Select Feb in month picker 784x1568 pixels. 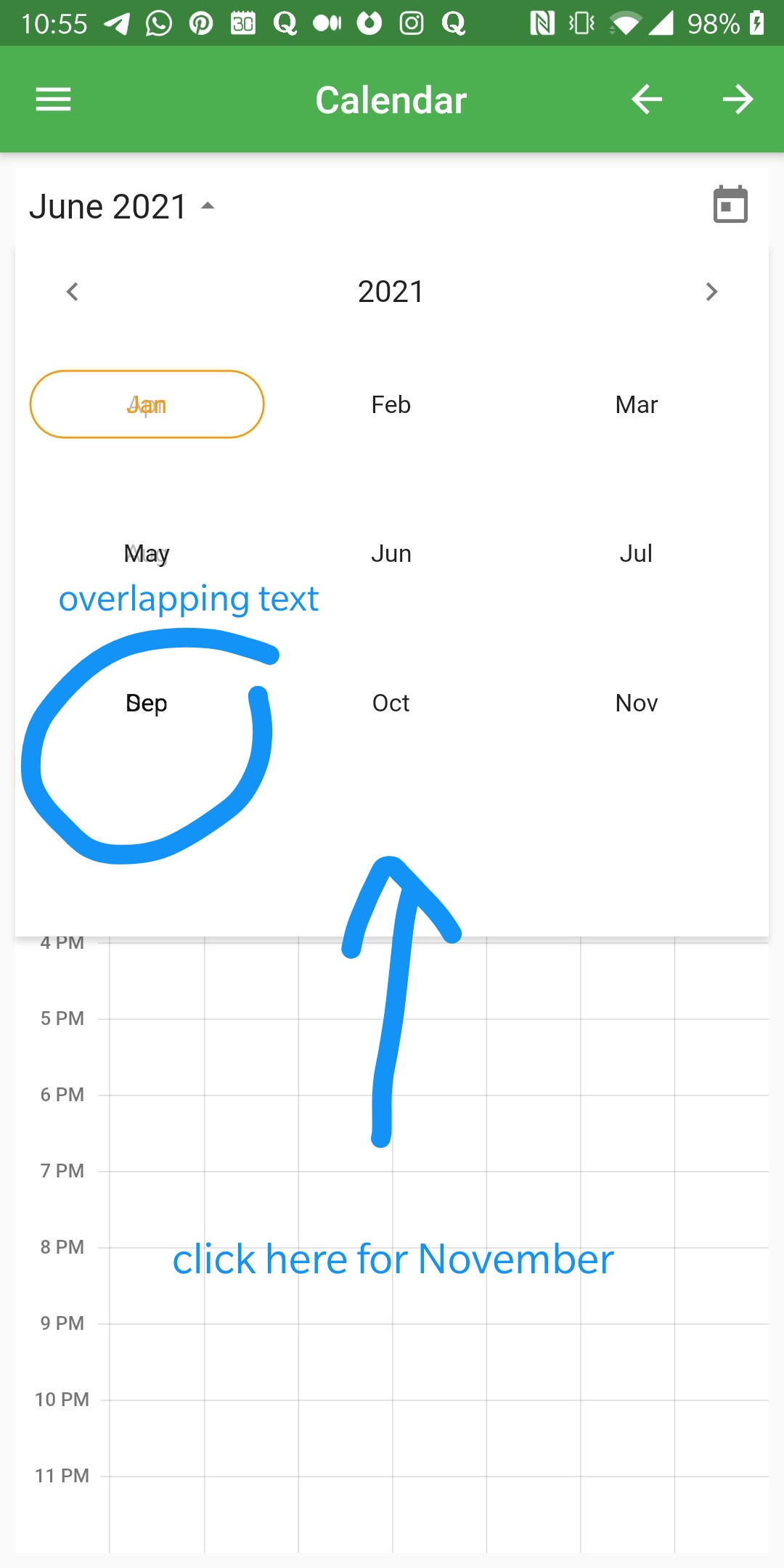click(x=391, y=404)
